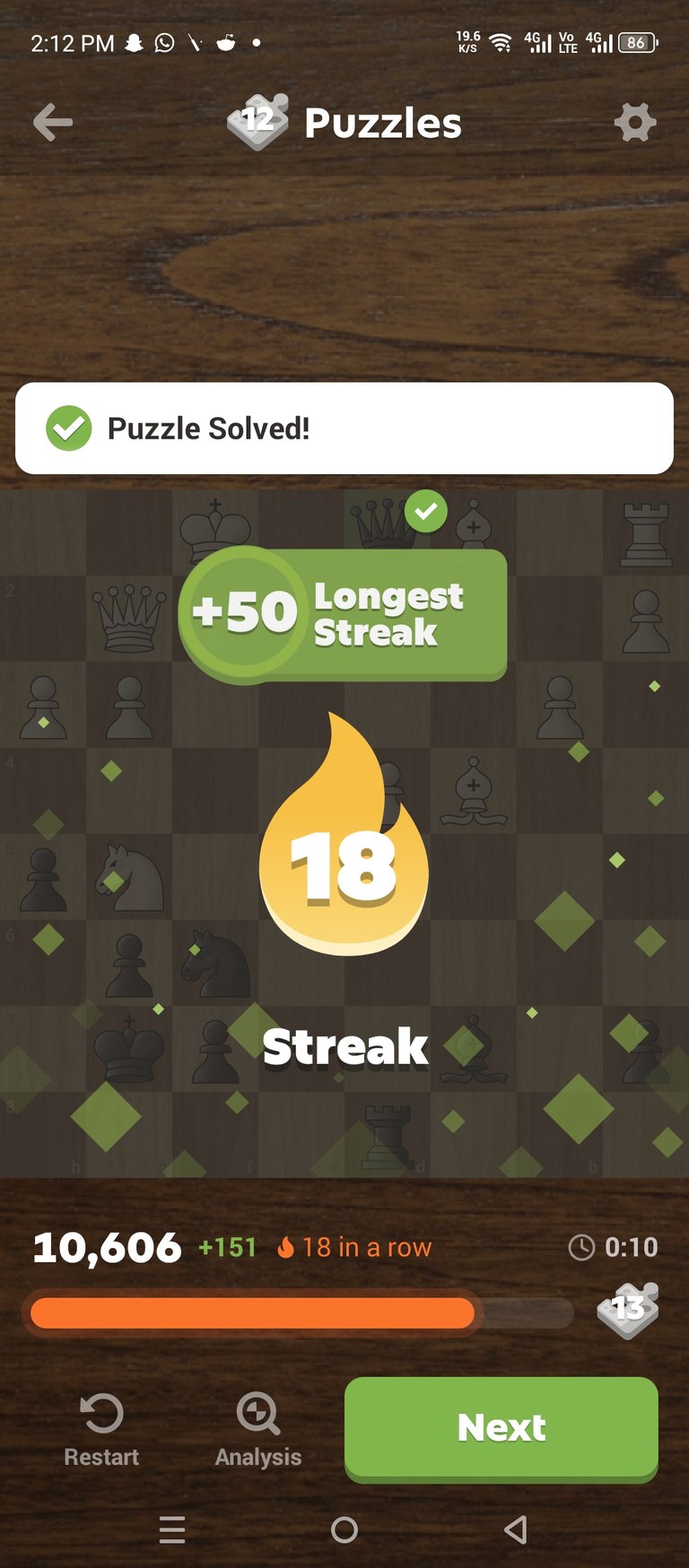Viewport: 689px width, 1568px height.
Task: Open Analysis for this puzzle
Action: point(258,1431)
